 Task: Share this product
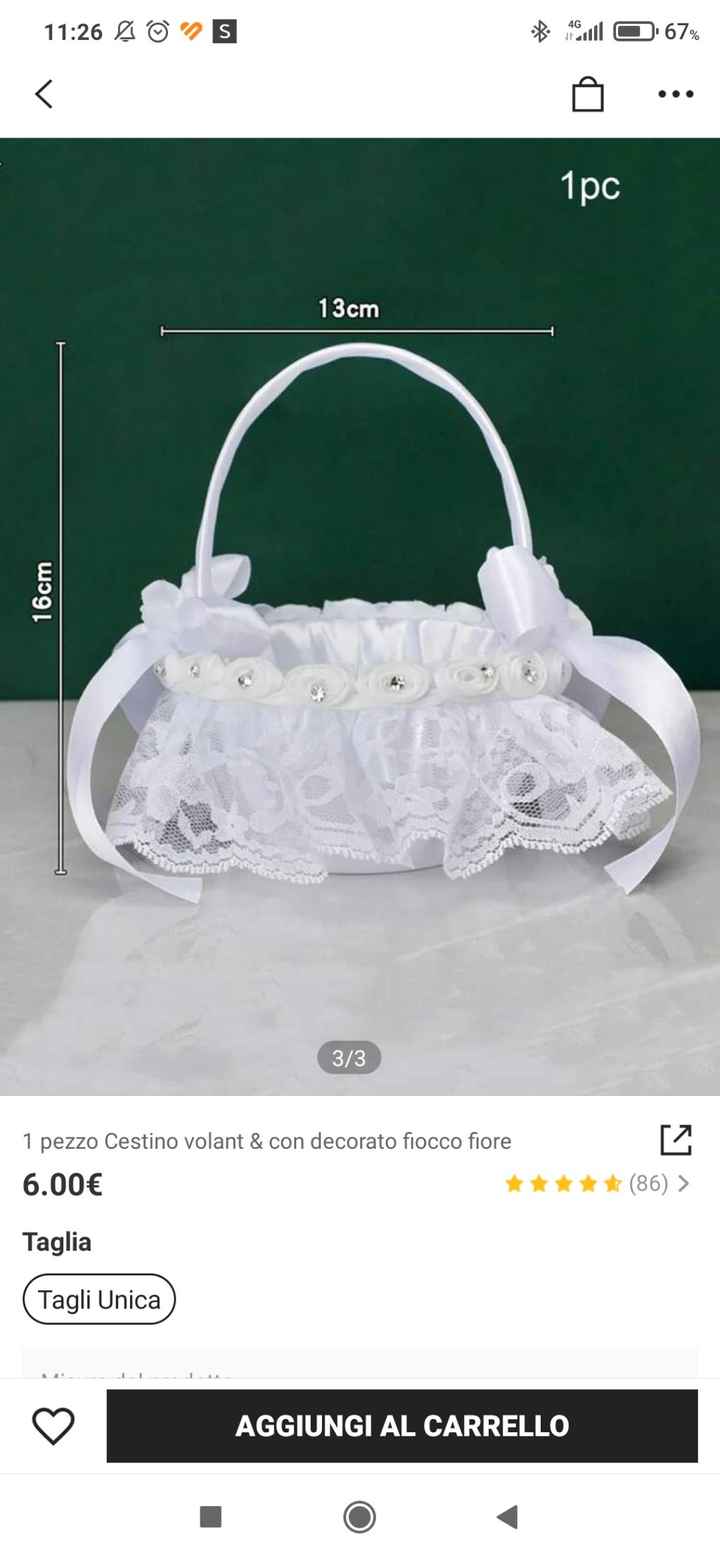click(x=676, y=1140)
